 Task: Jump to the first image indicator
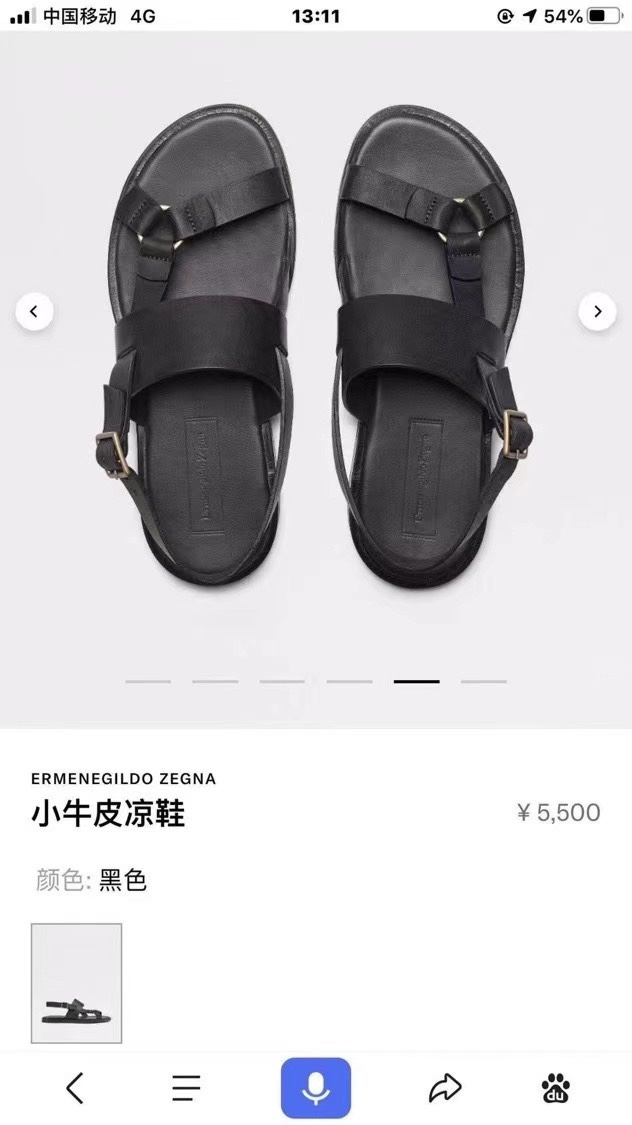[148, 681]
